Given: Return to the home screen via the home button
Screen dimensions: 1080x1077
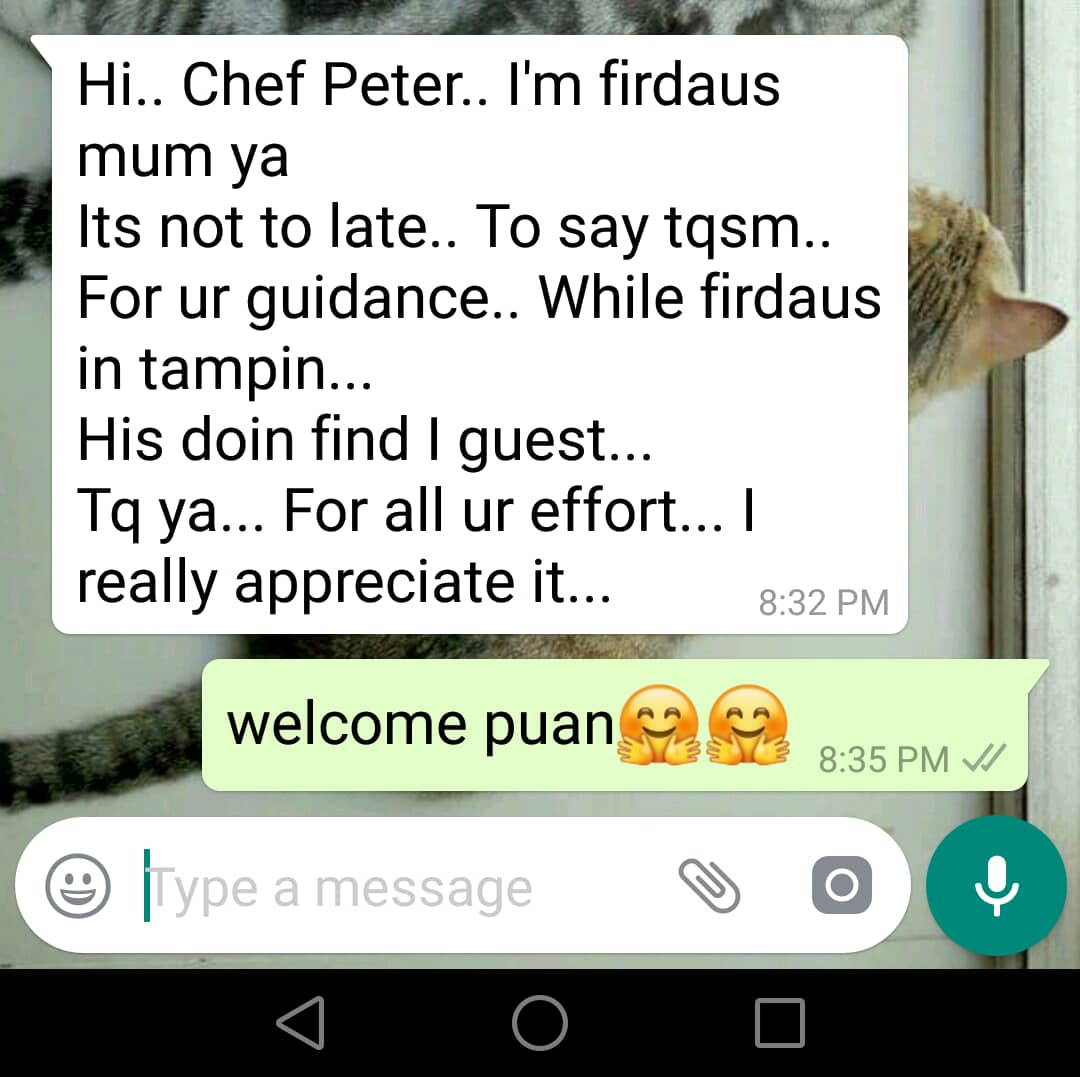Looking at the screenshot, I should [x=540, y=1023].
